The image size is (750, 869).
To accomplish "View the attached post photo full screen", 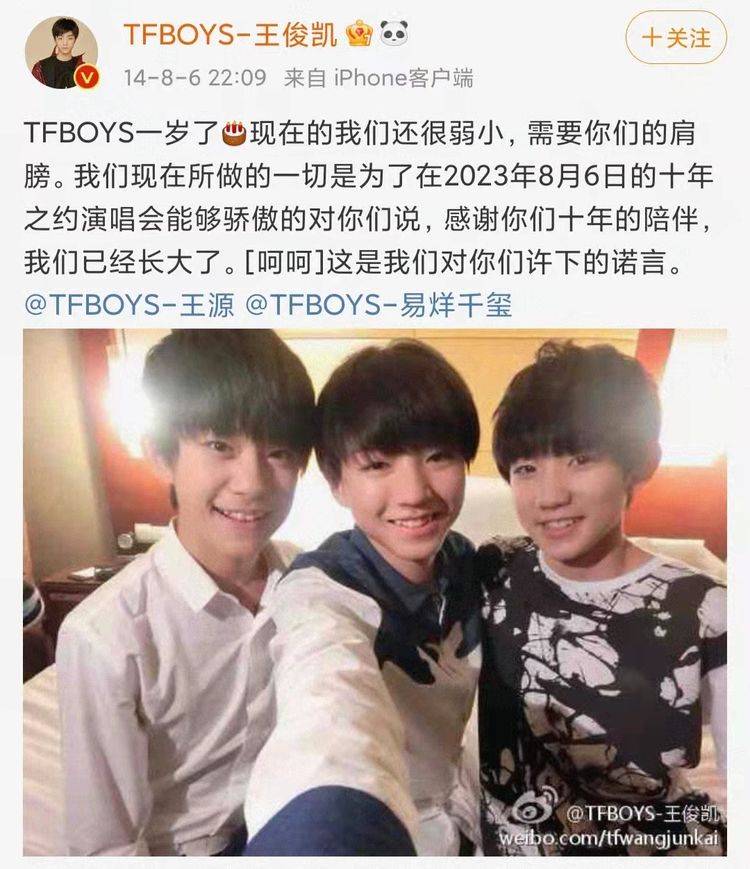I will [x=375, y=592].
